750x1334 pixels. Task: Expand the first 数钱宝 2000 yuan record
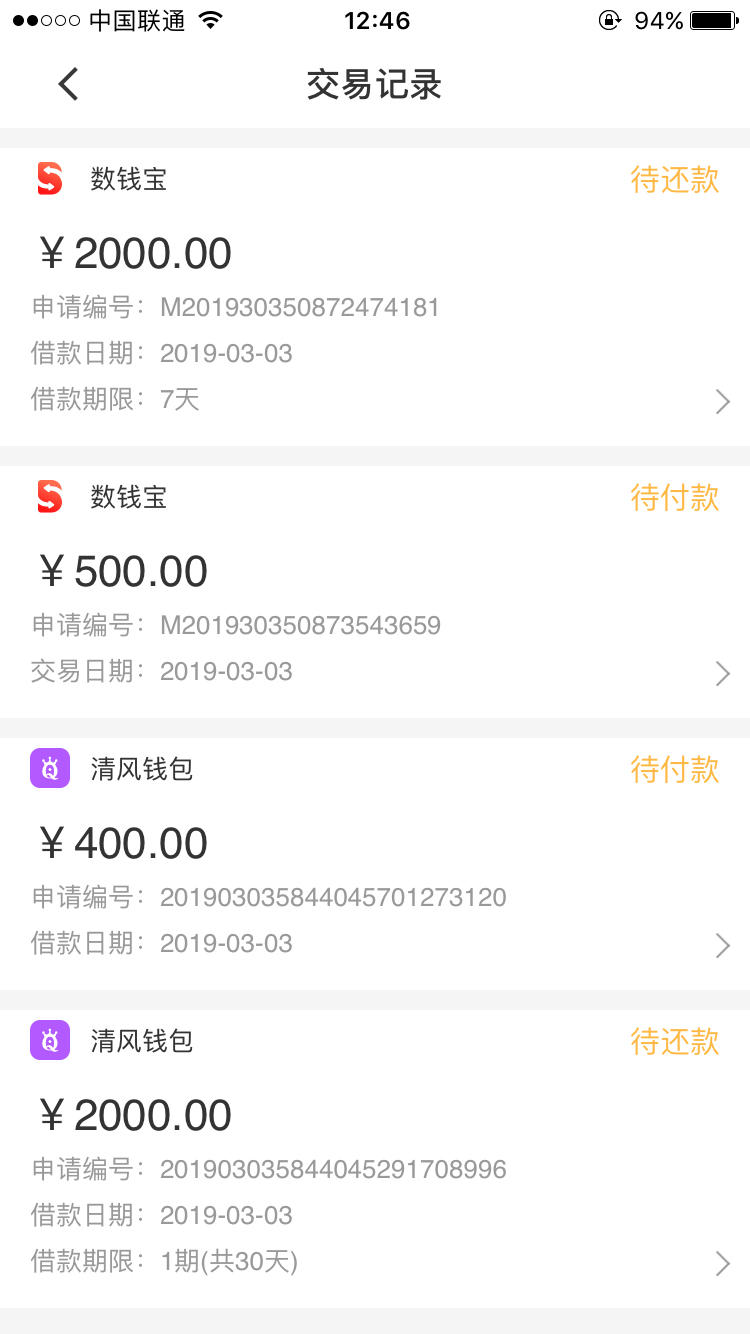click(722, 401)
